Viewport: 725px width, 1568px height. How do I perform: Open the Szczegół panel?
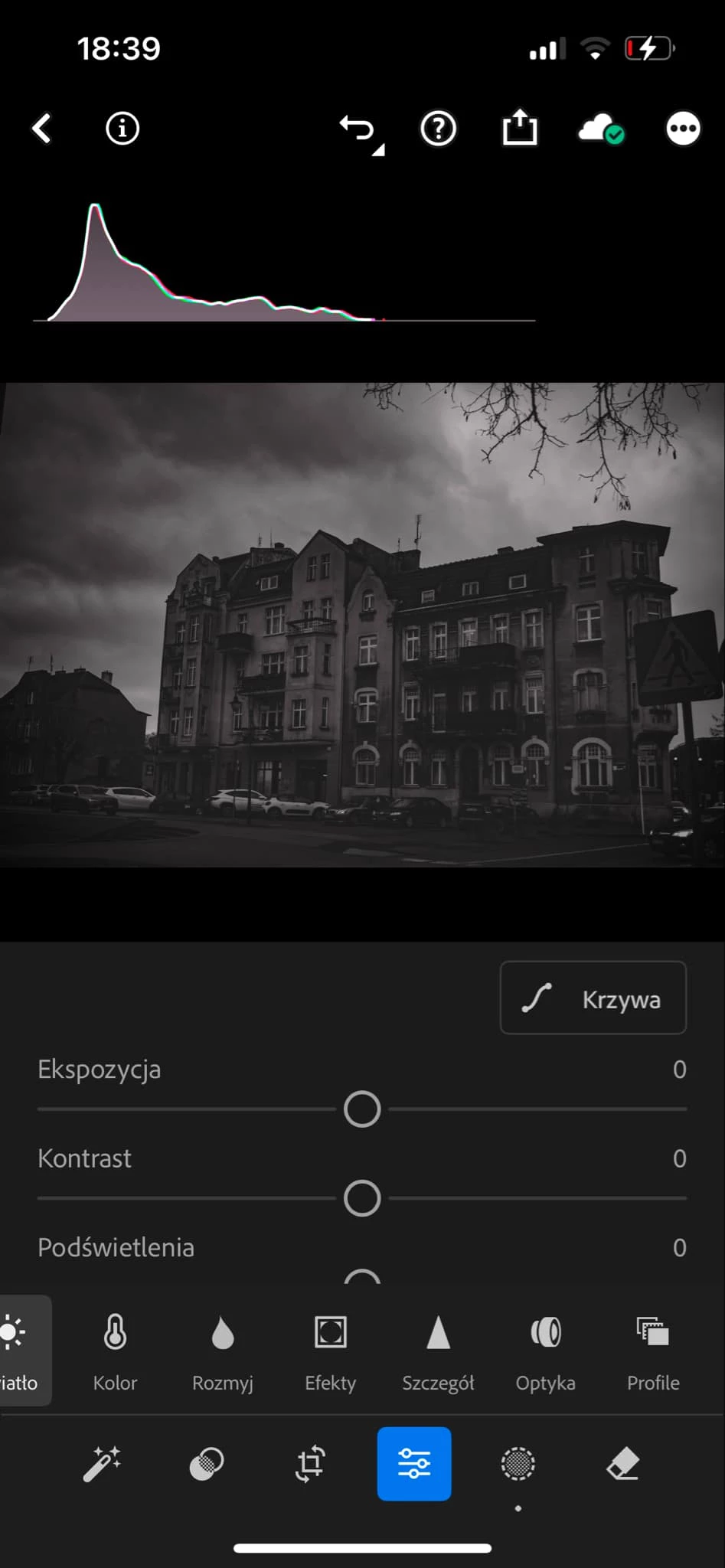tap(438, 1351)
